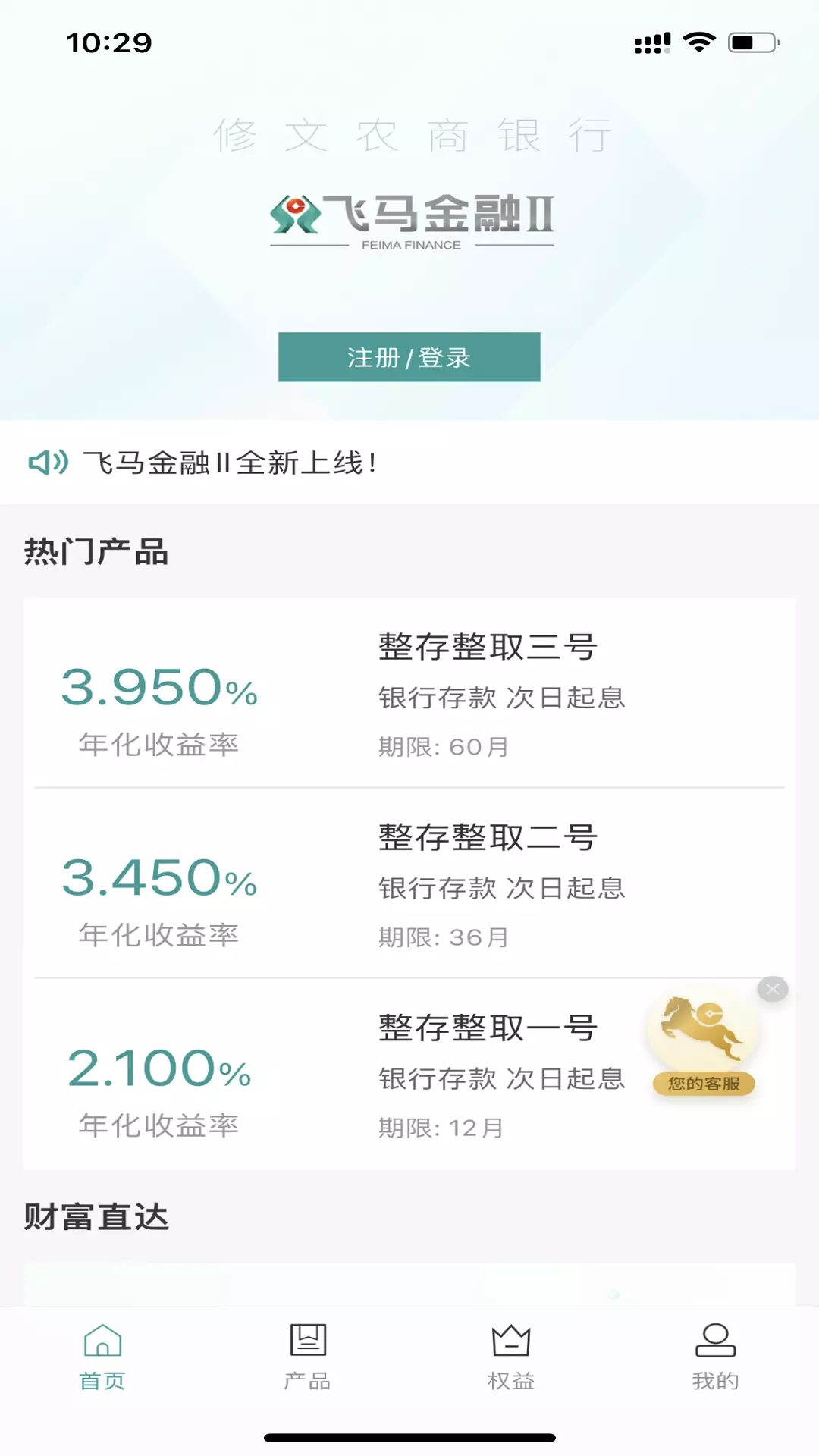Dismiss the floating customer service widget
819x1456 pixels.
click(773, 989)
